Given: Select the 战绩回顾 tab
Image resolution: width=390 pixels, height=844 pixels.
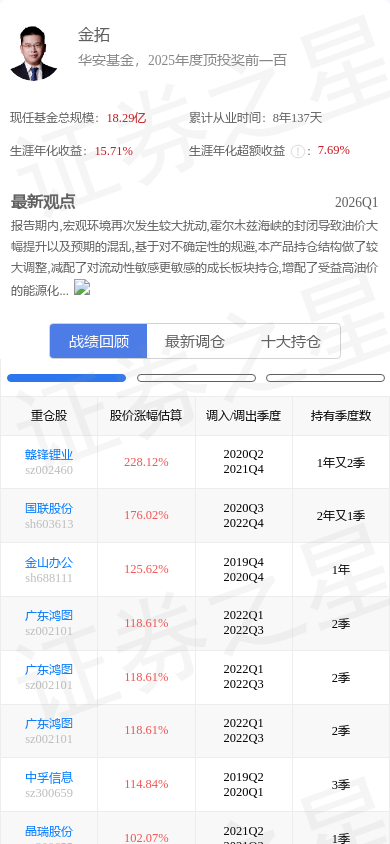Looking at the screenshot, I should click(x=98, y=341).
